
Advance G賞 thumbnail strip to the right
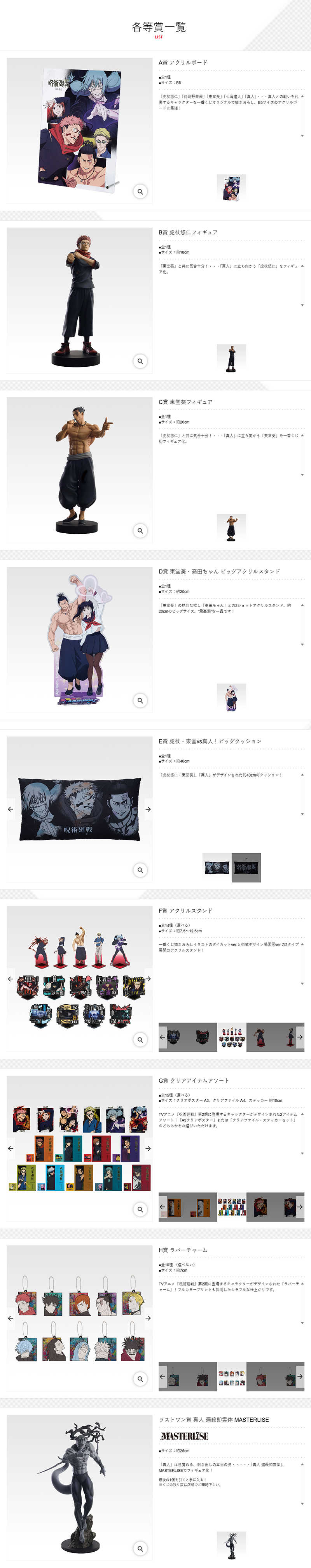coord(299,1206)
